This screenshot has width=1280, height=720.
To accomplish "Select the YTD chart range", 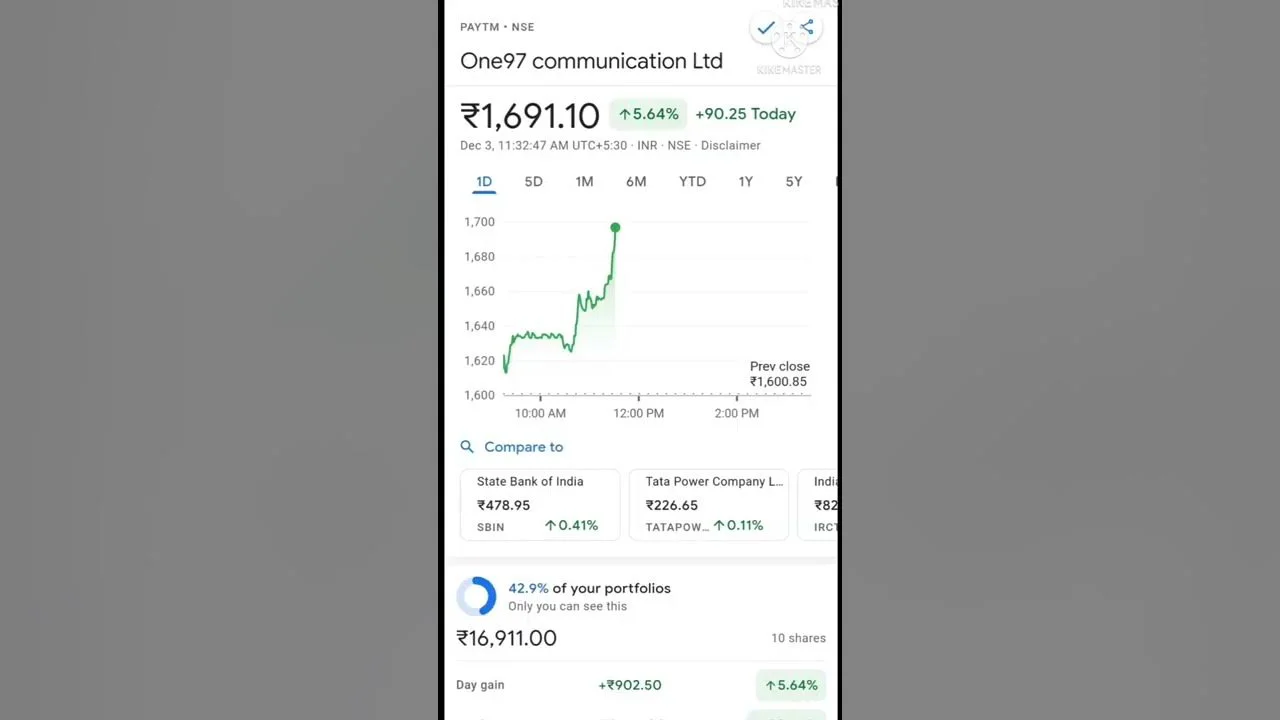I will click(x=692, y=182).
